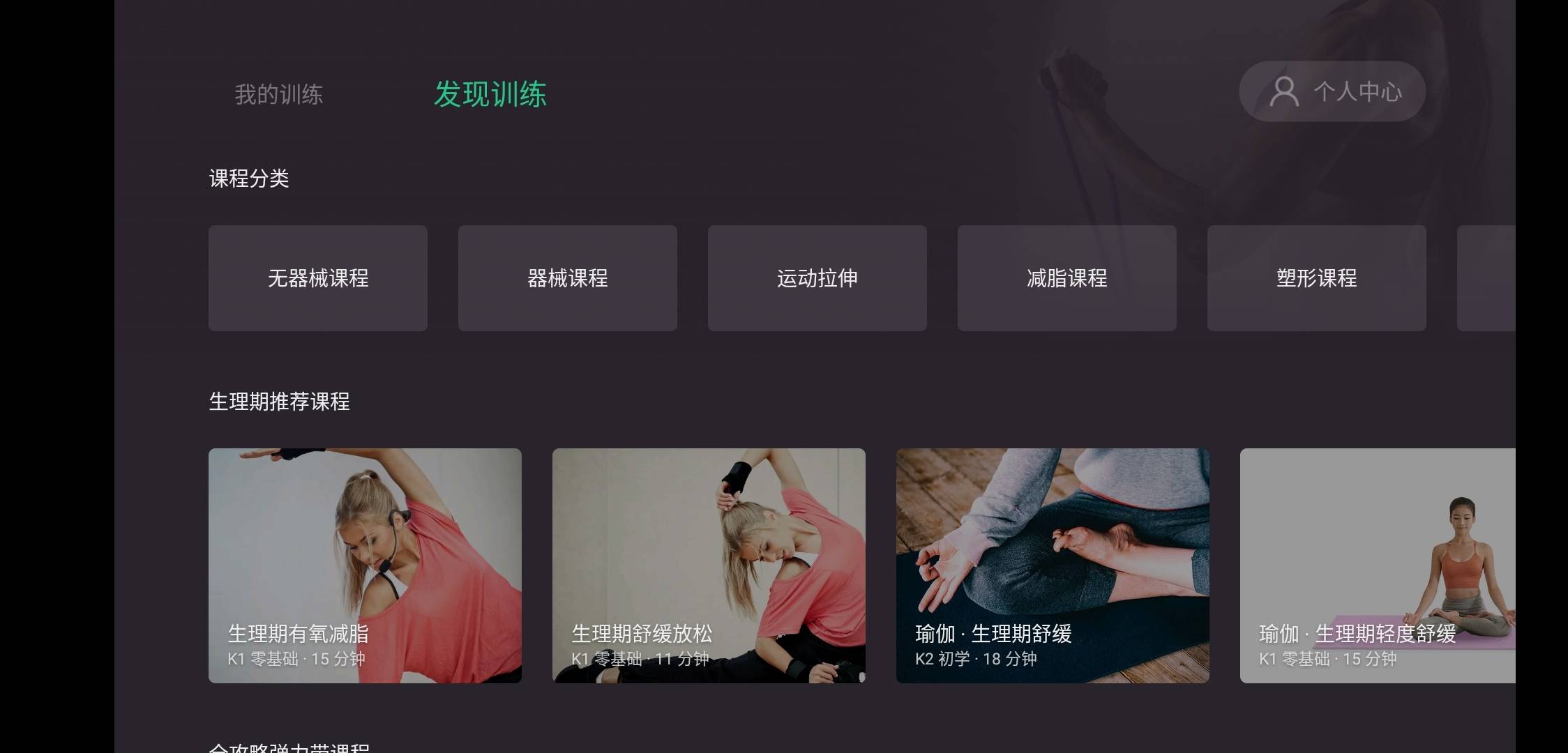Browse the 减脂课程 category
The width and height of the screenshot is (1568, 753).
[1066, 277]
